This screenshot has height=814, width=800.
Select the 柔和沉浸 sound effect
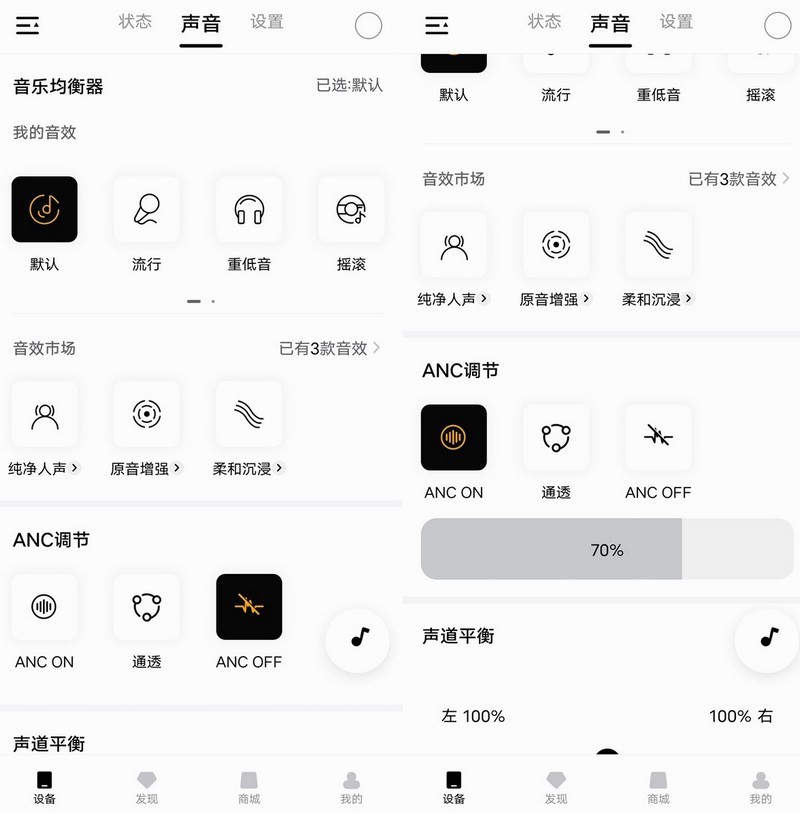[x=248, y=413]
